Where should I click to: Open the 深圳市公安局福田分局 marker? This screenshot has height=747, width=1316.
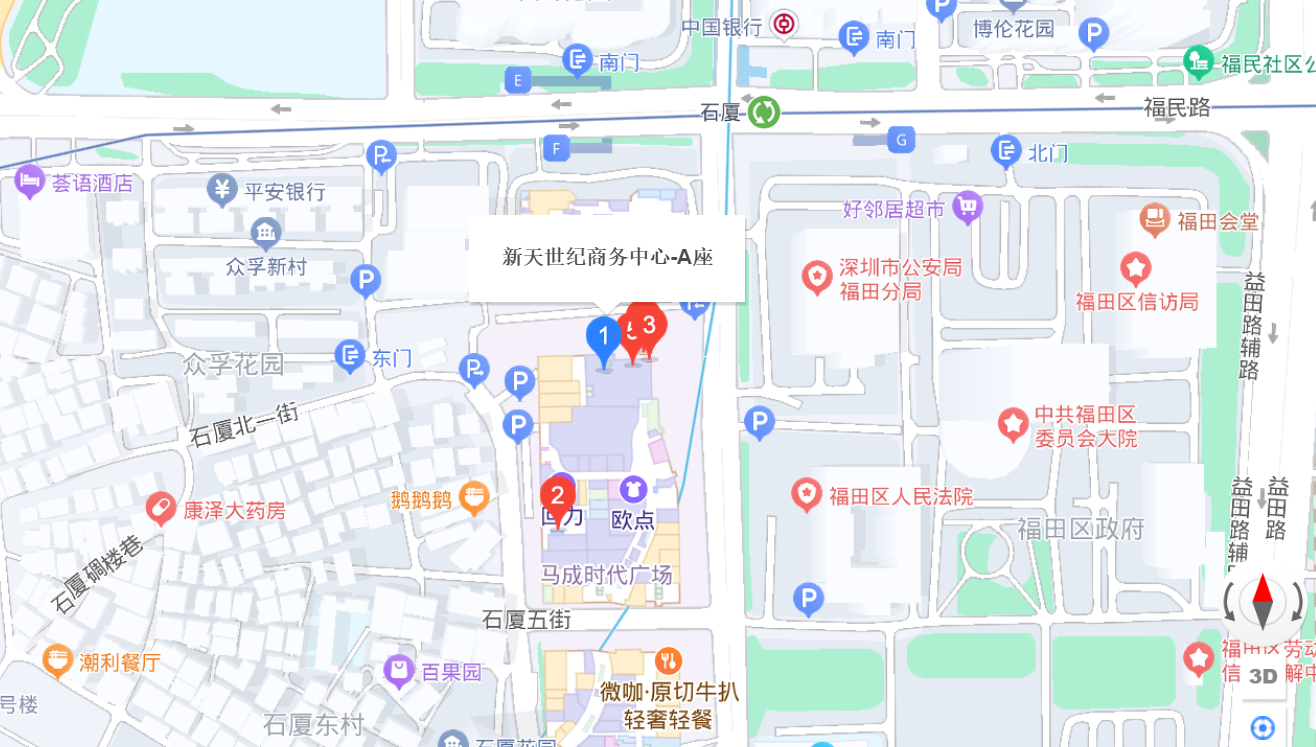click(818, 276)
